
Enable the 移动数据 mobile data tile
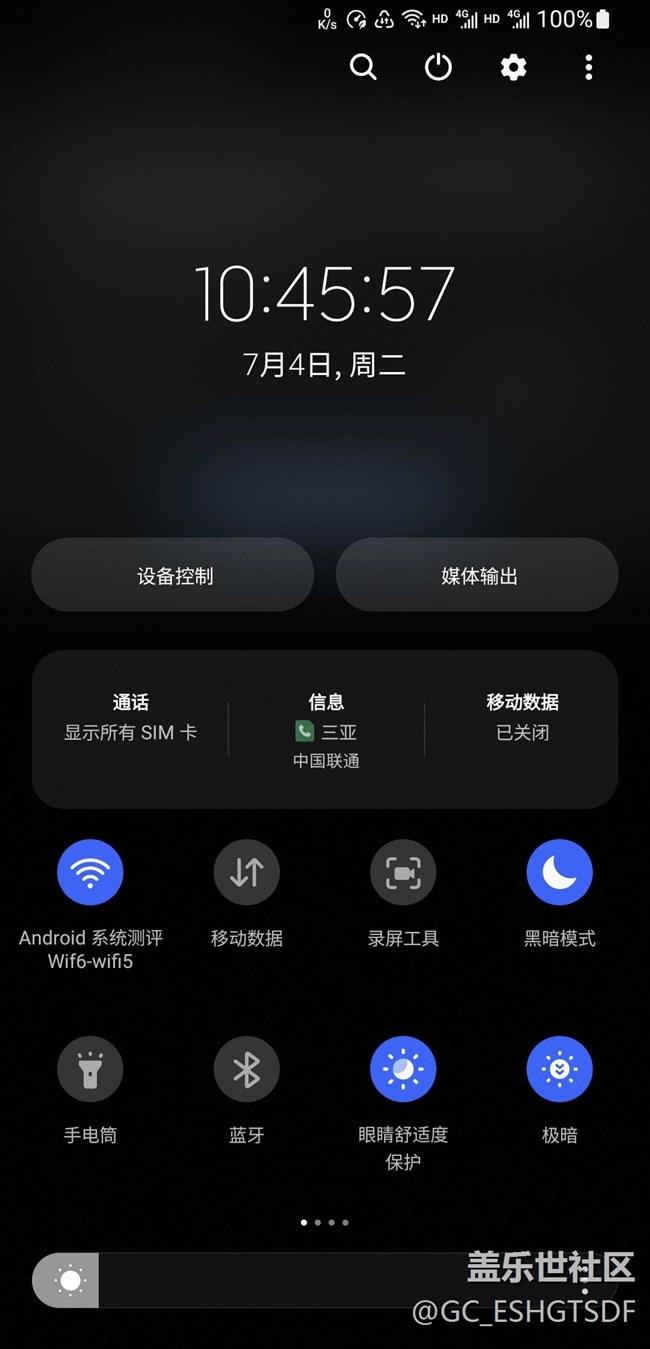(246, 872)
